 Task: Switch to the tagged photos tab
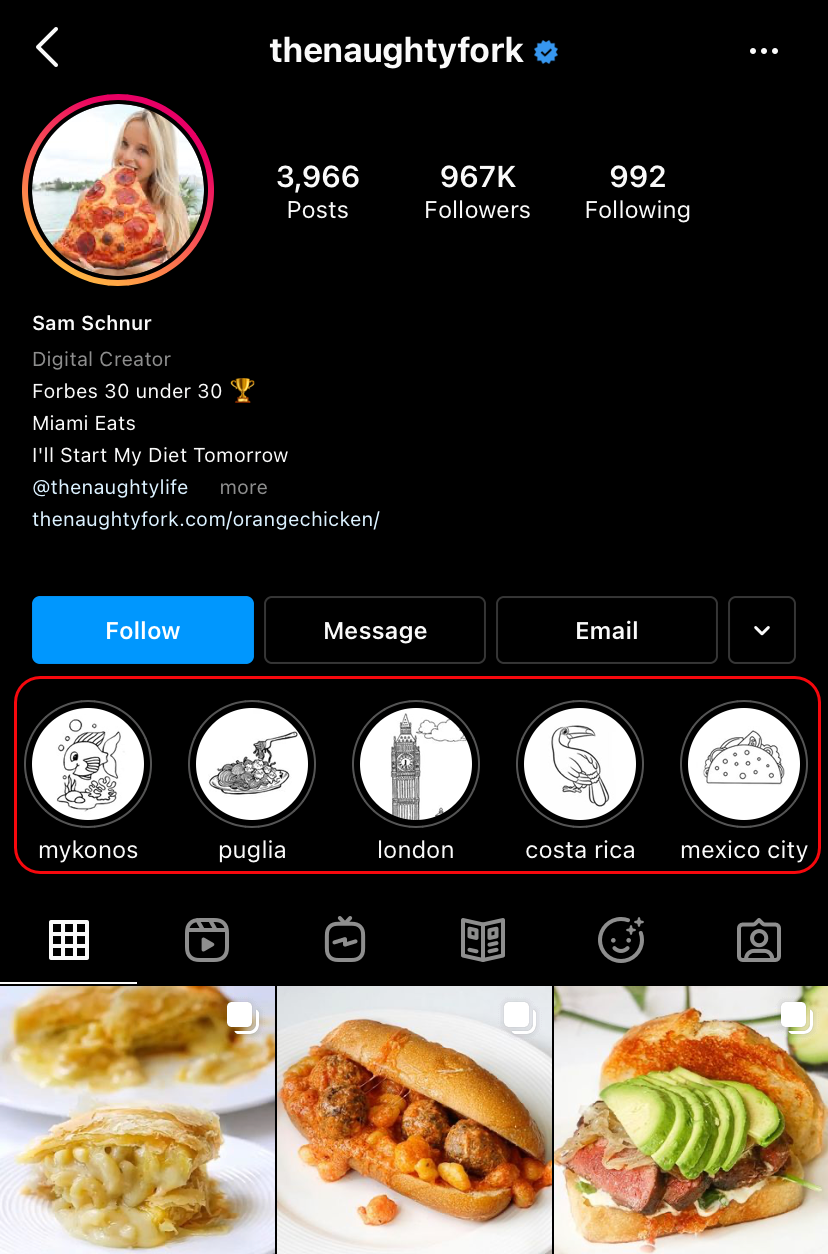(758, 940)
